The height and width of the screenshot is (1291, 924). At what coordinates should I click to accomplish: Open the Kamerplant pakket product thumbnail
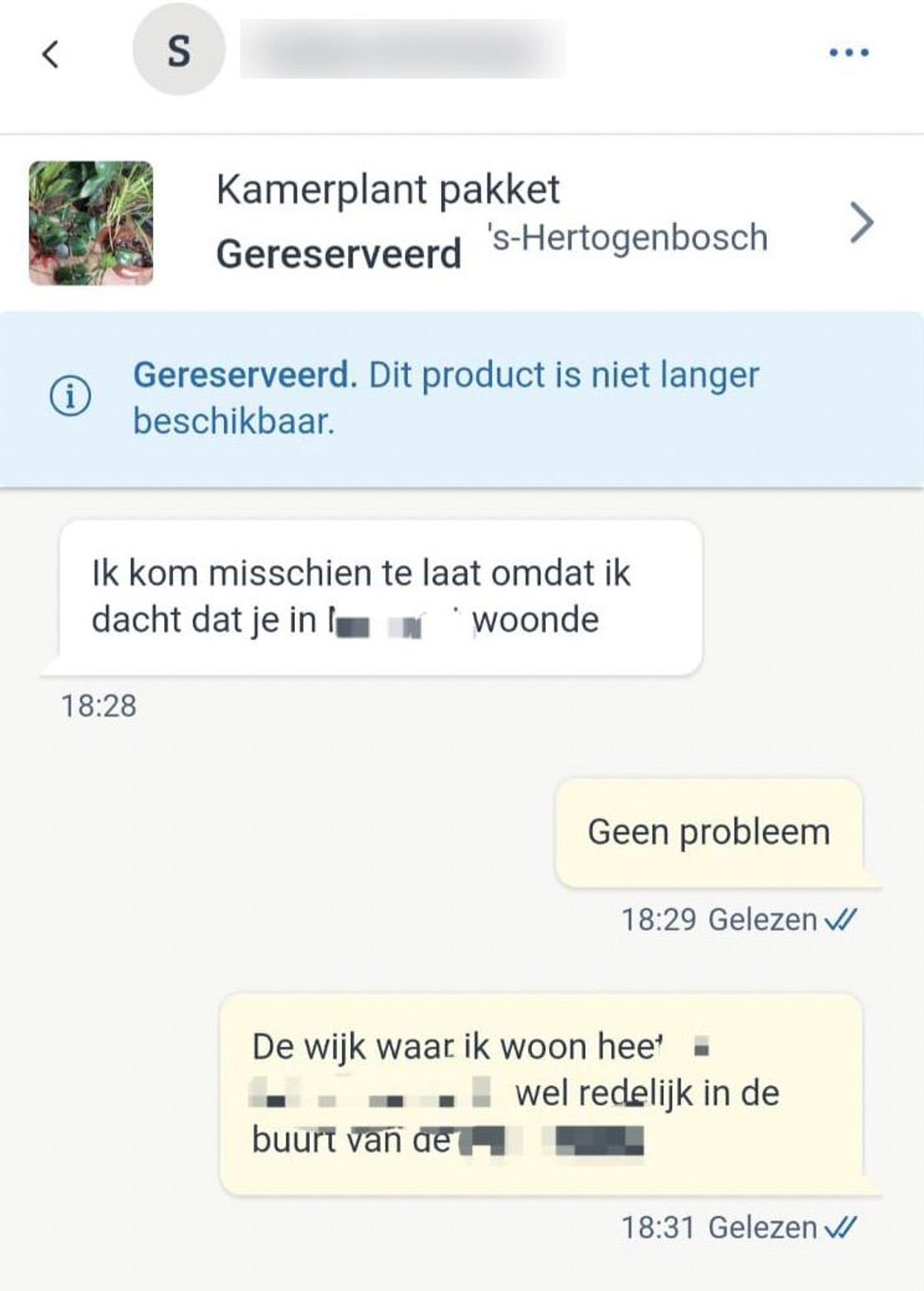(91, 223)
